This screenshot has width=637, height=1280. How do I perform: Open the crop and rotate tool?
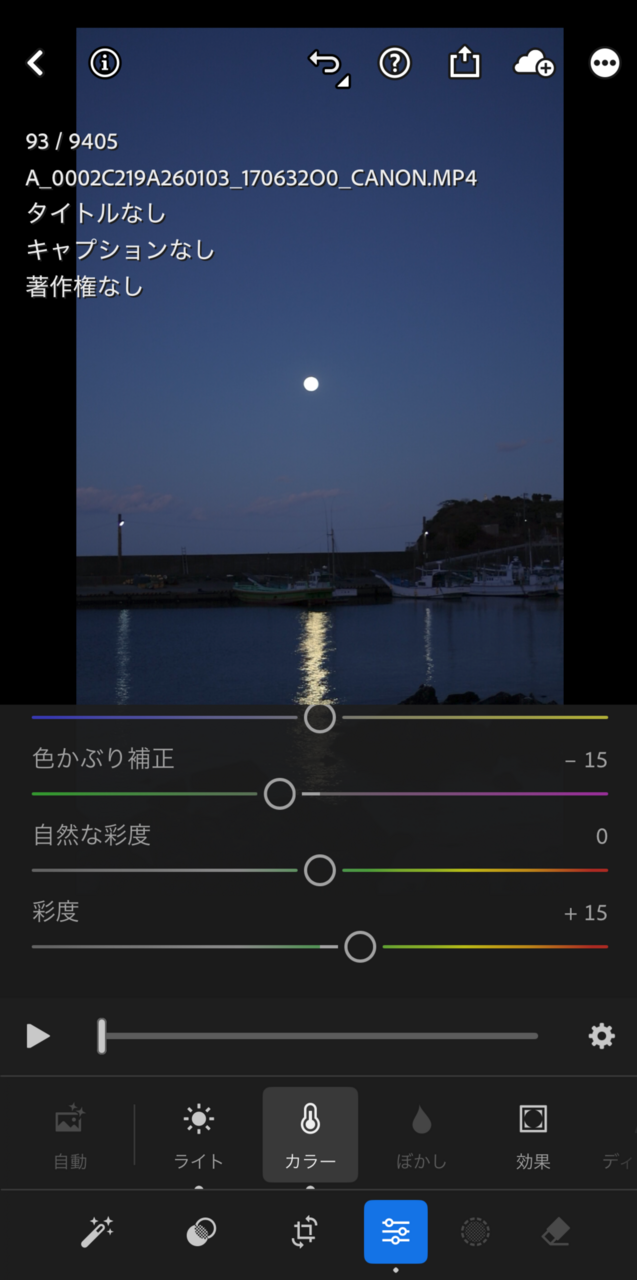(304, 1233)
